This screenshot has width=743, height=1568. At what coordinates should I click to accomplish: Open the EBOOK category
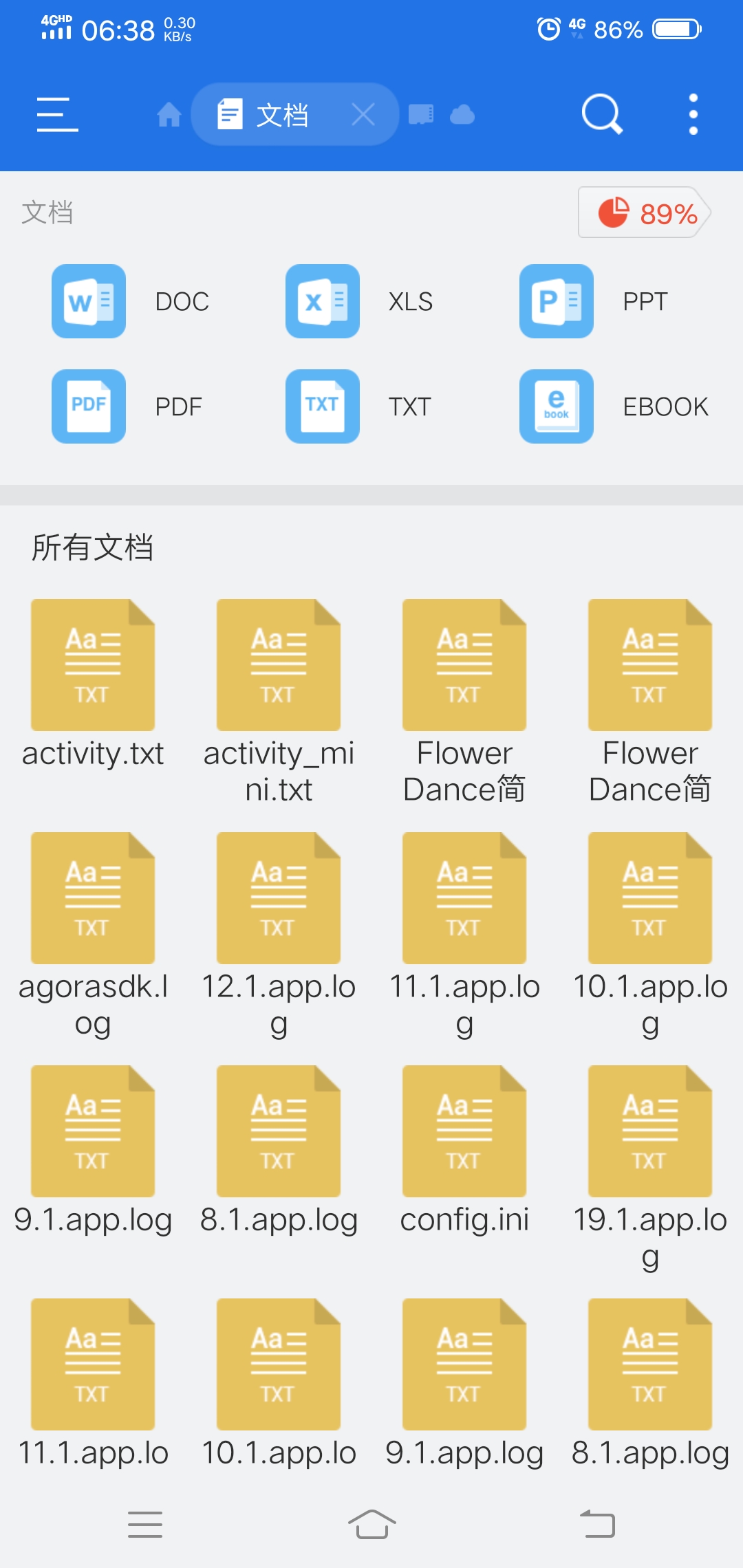coord(614,406)
